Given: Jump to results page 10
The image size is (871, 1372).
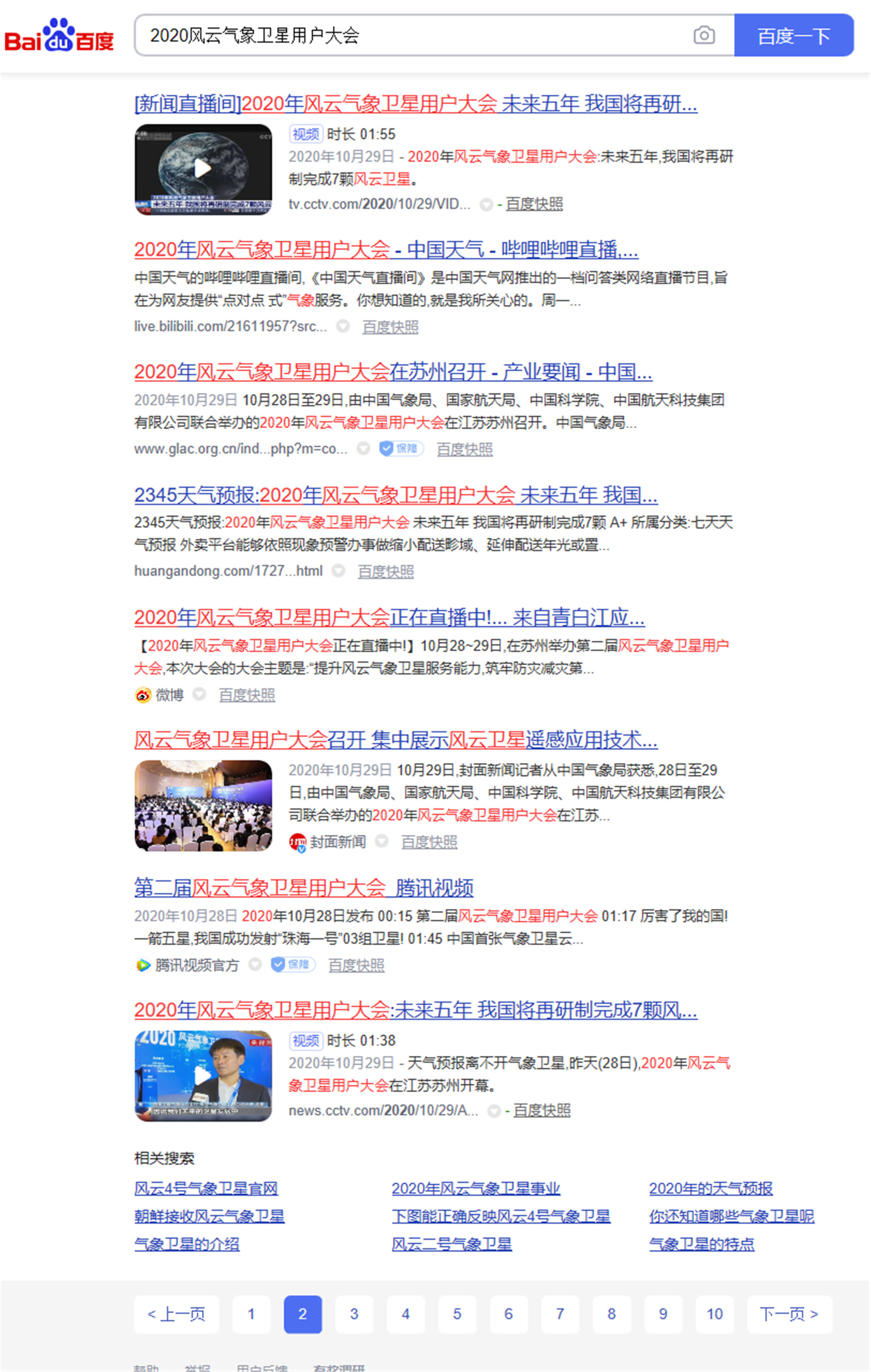Looking at the screenshot, I should 714,1315.
